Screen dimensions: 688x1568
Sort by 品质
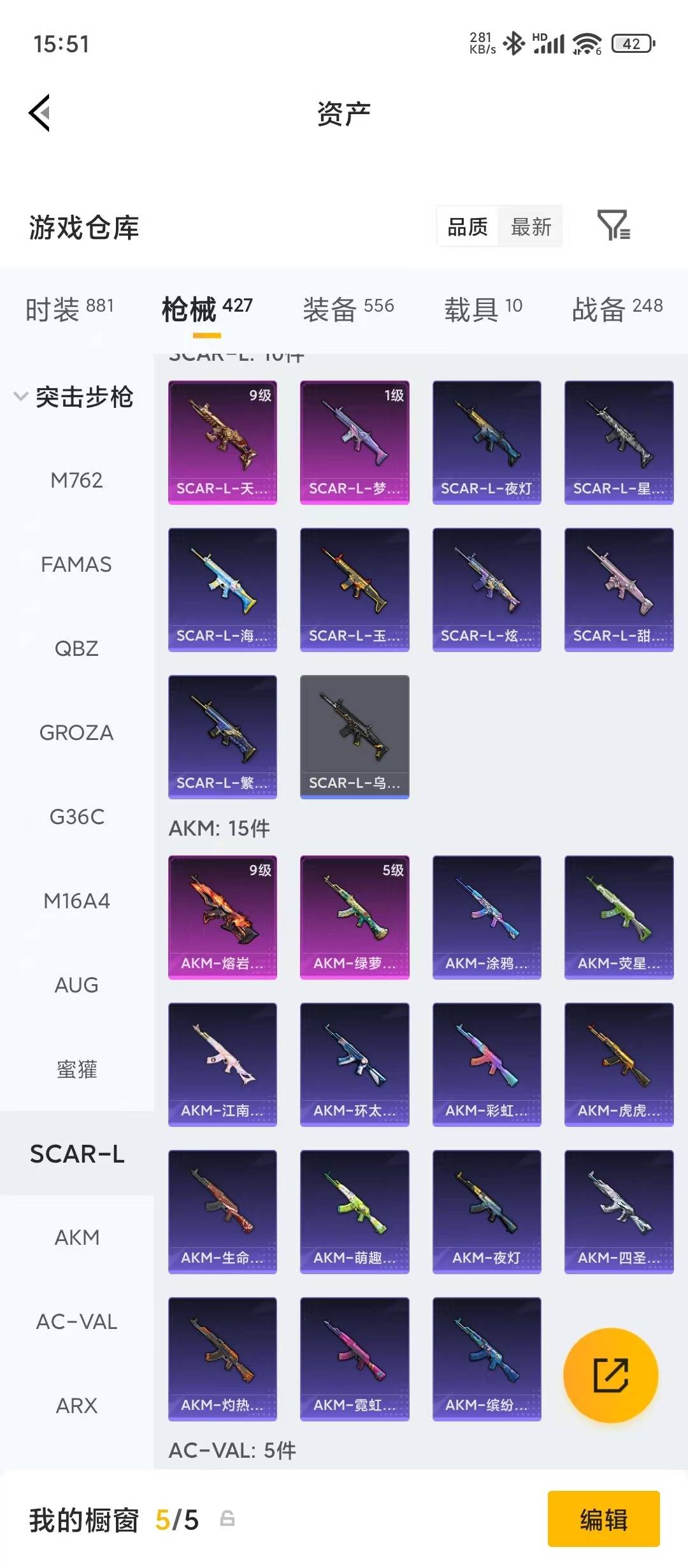coord(468,227)
